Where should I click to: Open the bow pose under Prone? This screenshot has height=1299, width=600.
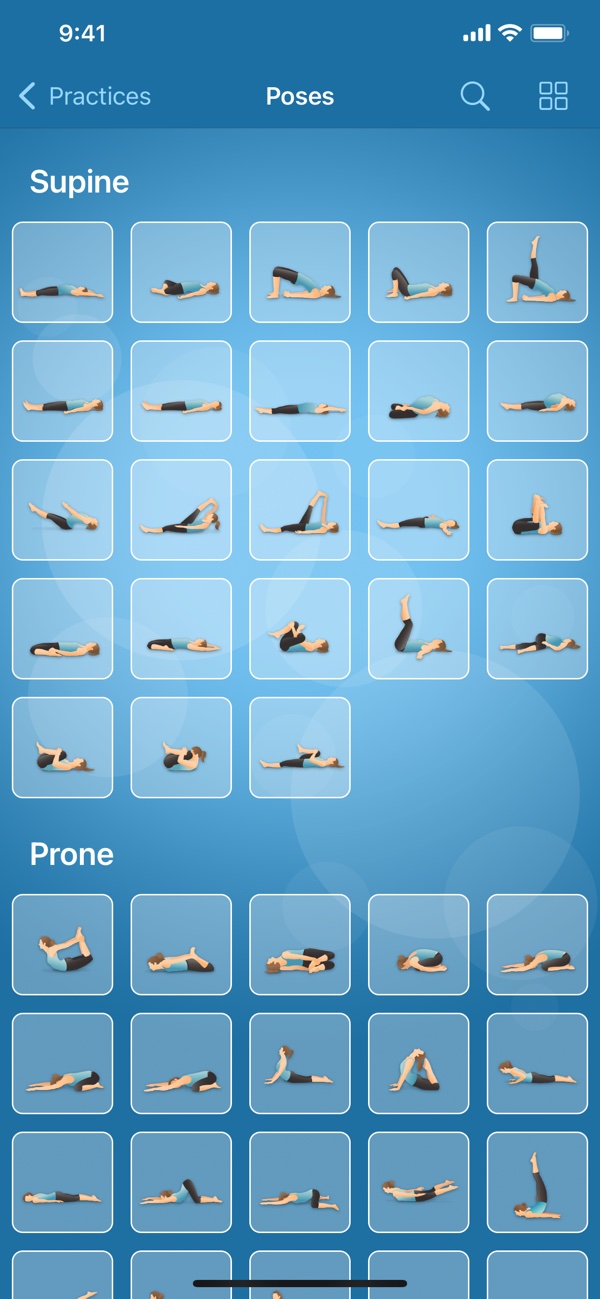click(x=62, y=945)
